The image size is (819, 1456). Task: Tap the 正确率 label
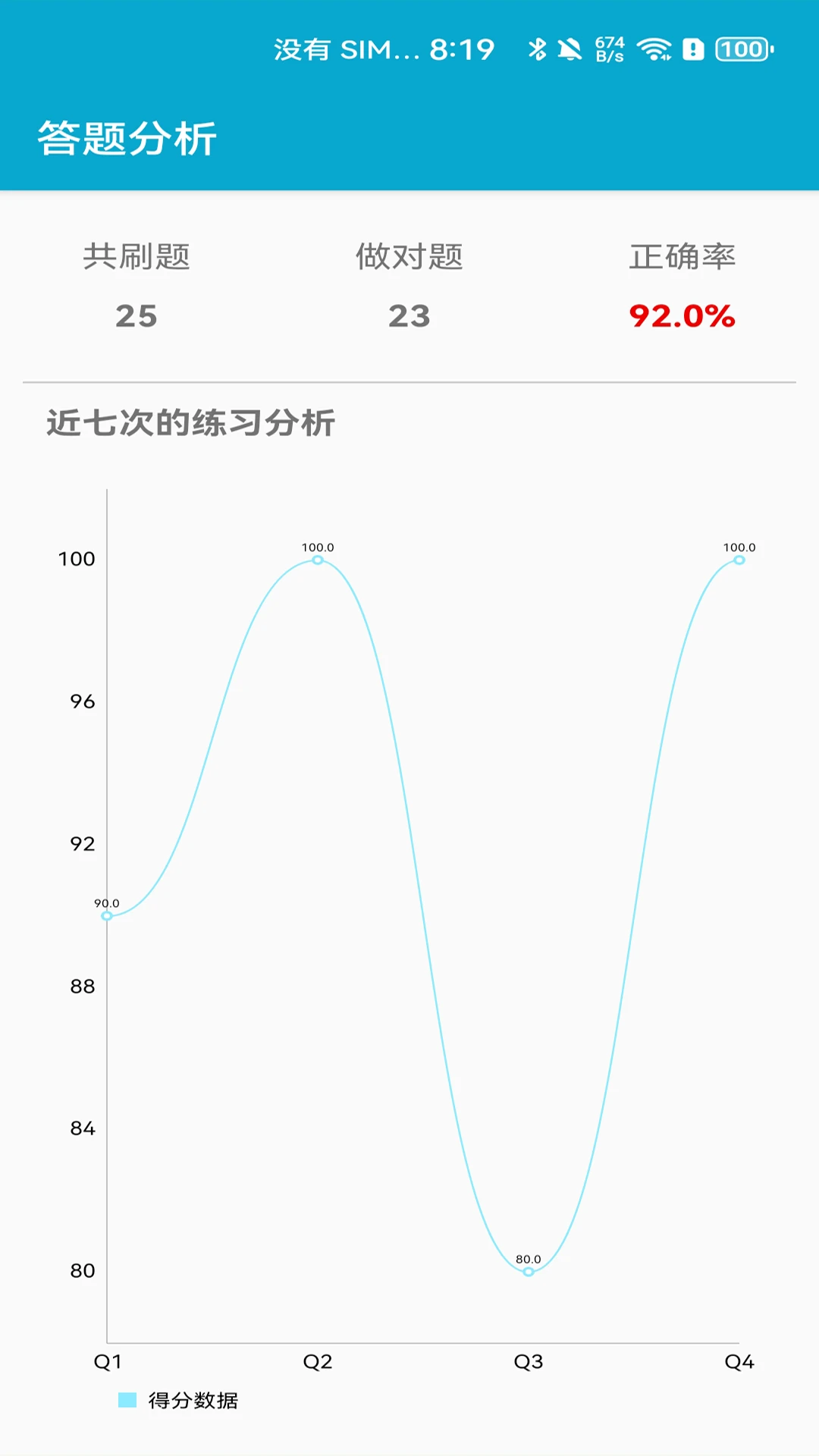(683, 257)
